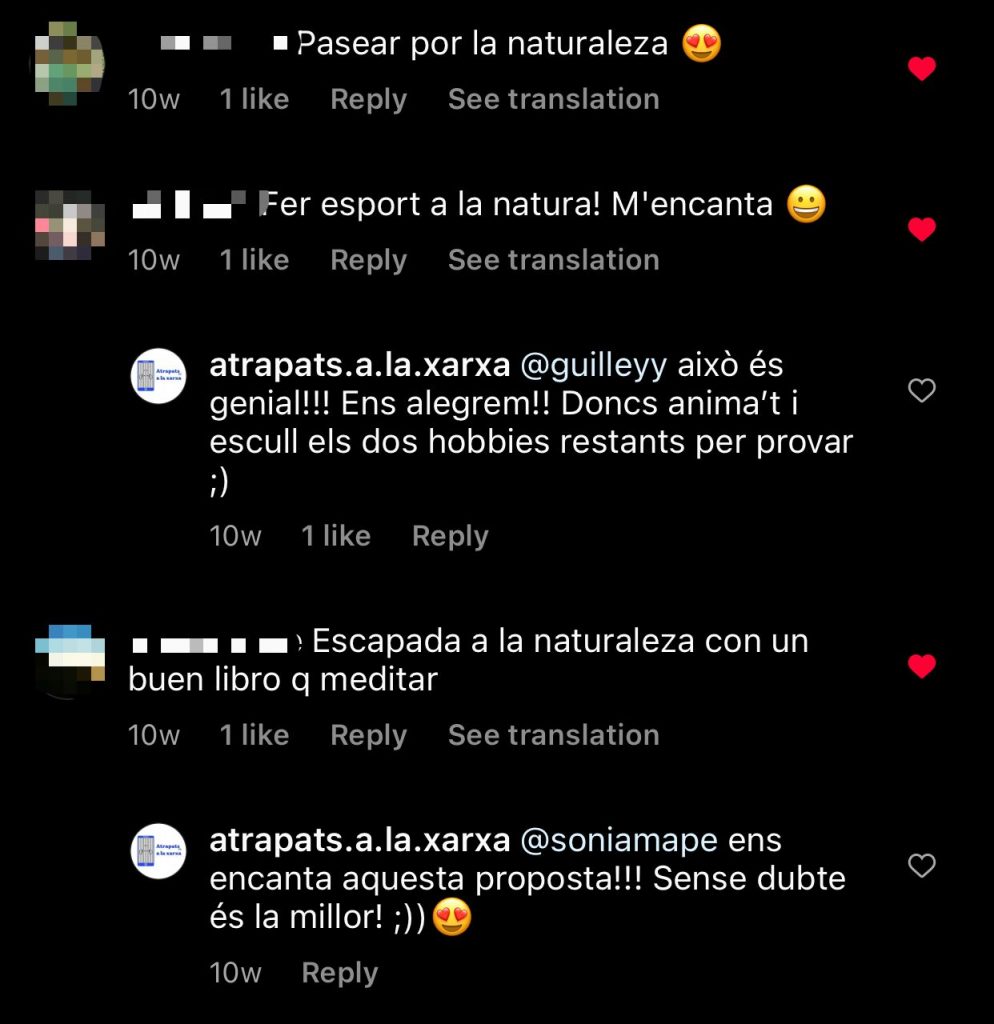994x1024 pixels.
Task: See translation of 'Escapada a la naturaleza'
Action: point(553,735)
